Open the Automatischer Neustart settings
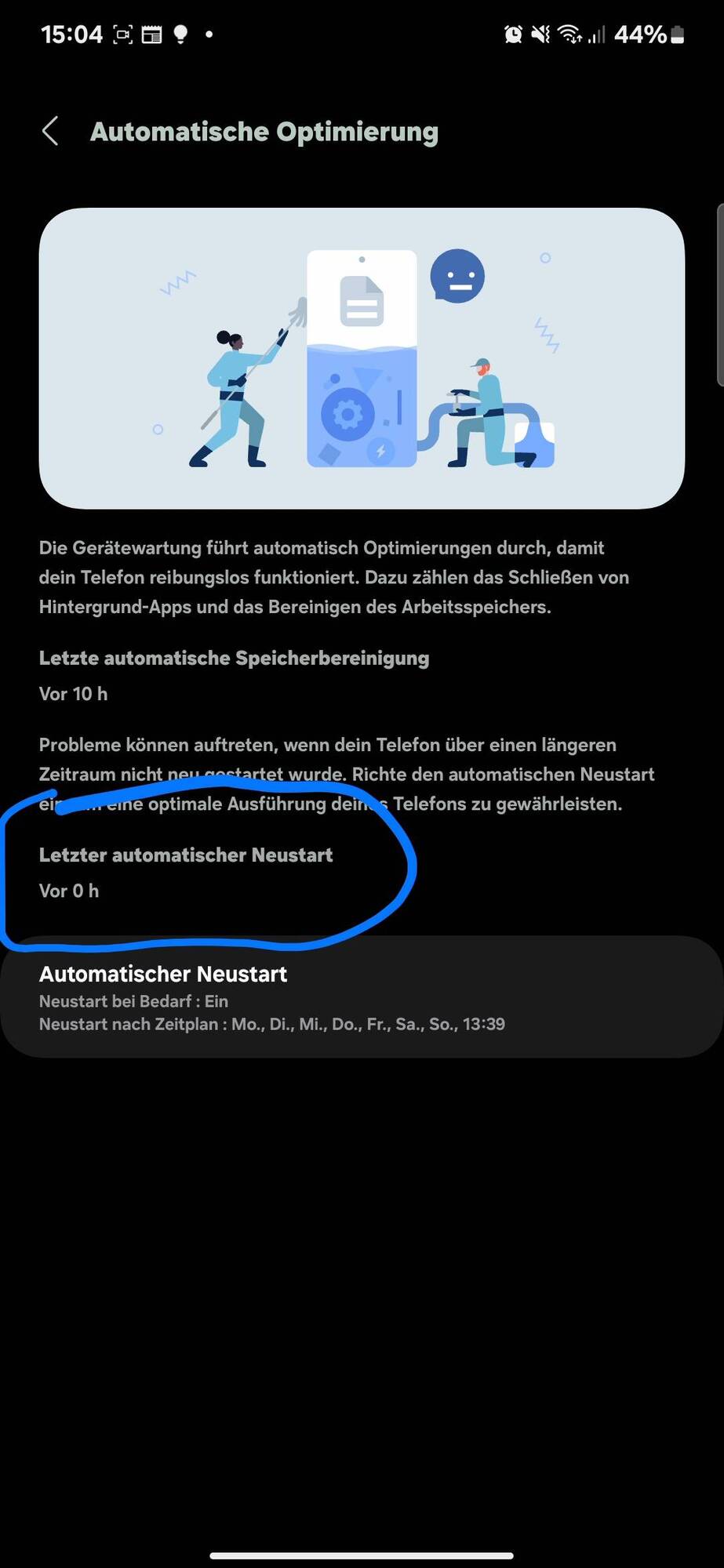Viewport: 724px width, 1568px height. click(x=361, y=996)
